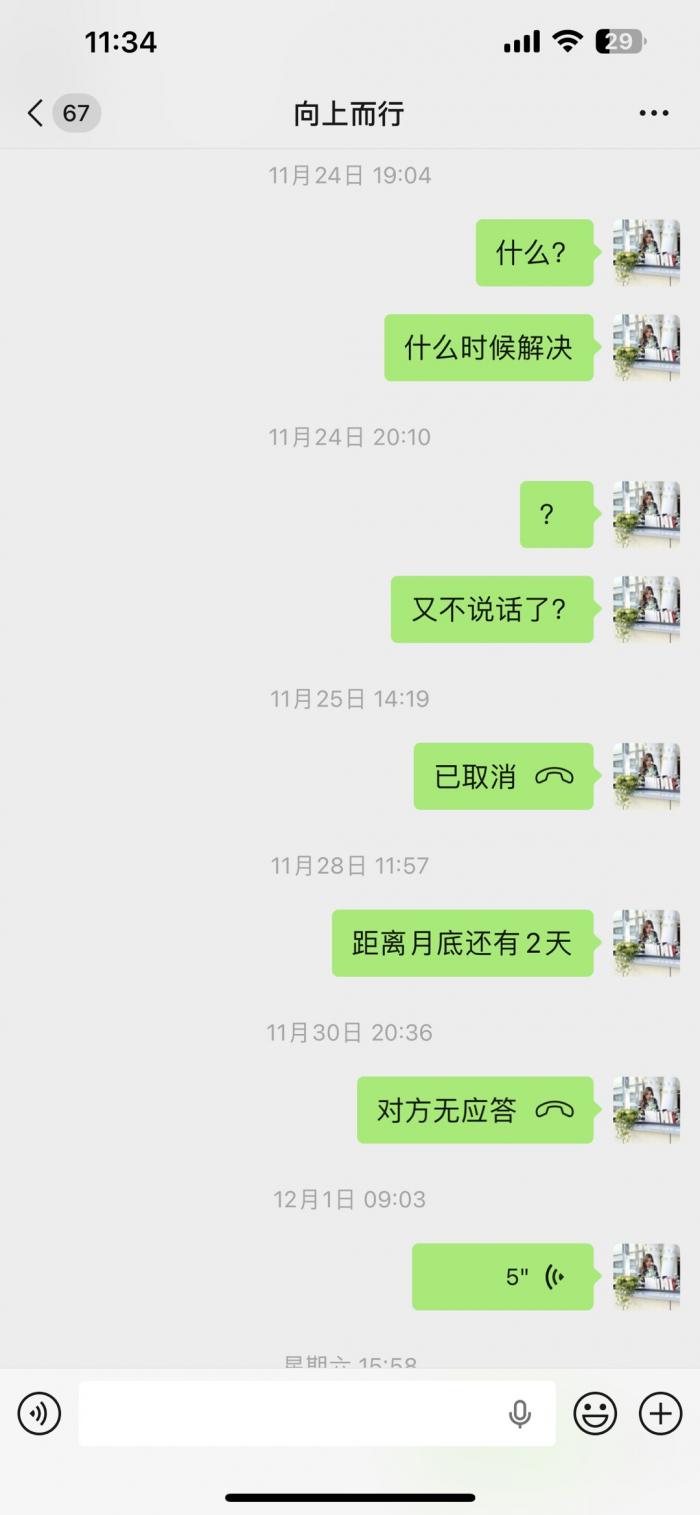Go back to the chat list
The height and width of the screenshot is (1515, 700).
click(x=37, y=113)
